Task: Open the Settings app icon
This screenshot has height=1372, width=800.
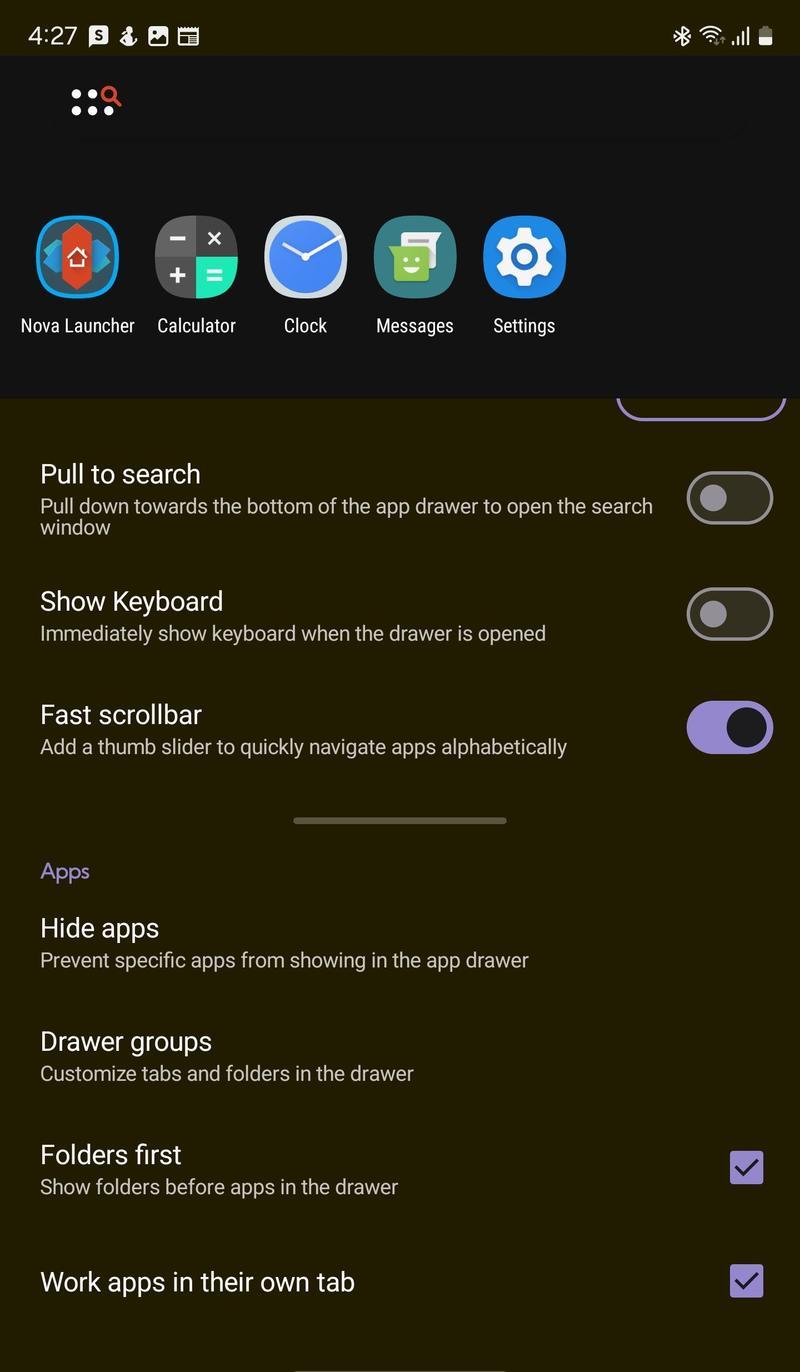Action: pos(524,257)
